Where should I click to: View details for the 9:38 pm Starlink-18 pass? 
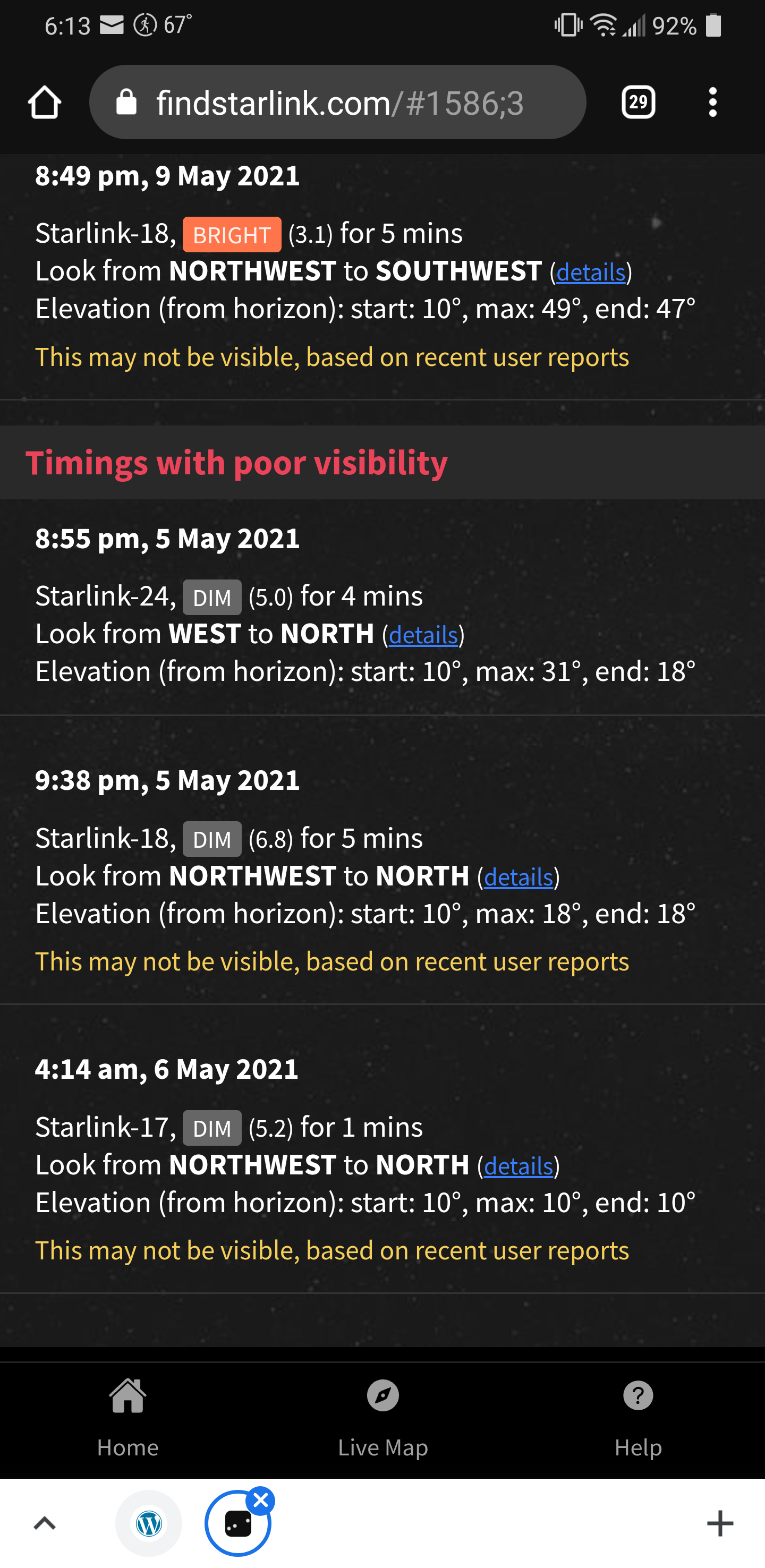518,877
